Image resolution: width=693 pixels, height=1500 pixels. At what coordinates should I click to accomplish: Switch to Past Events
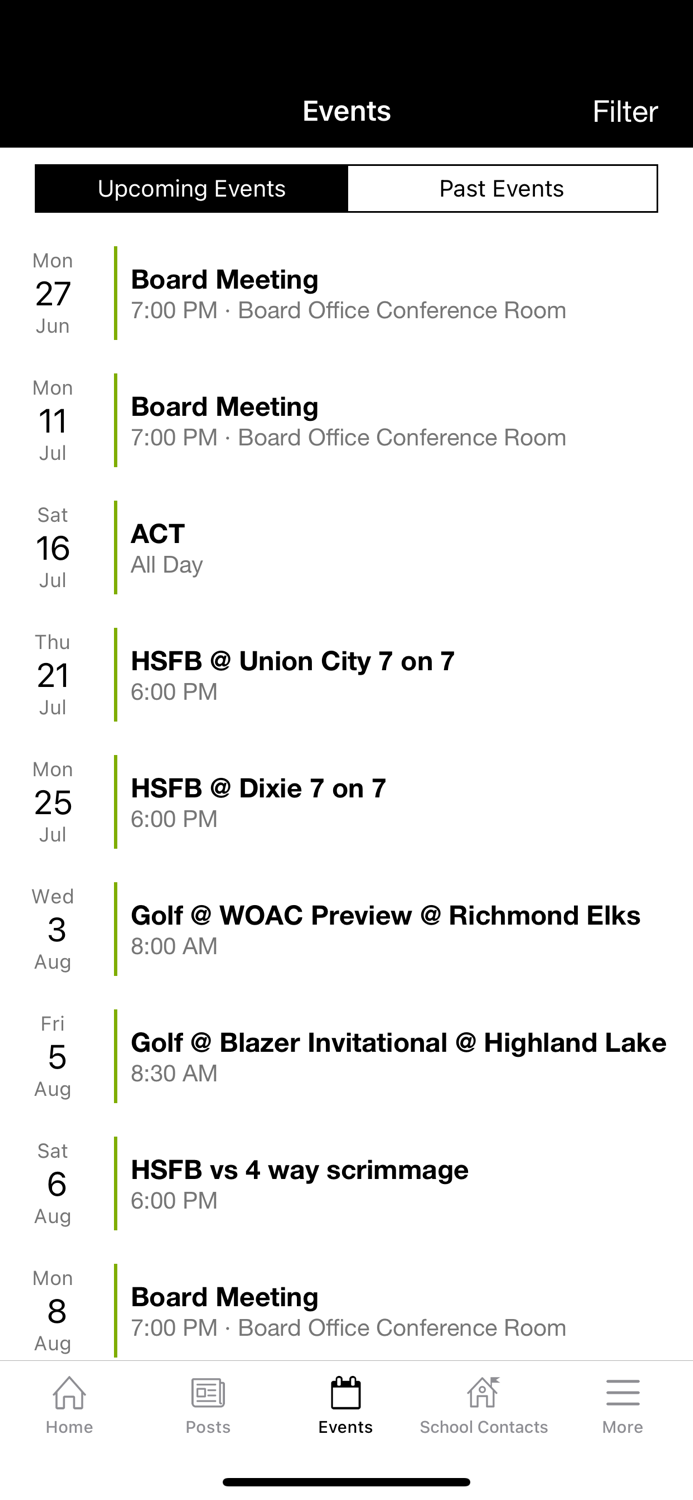tap(501, 189)
